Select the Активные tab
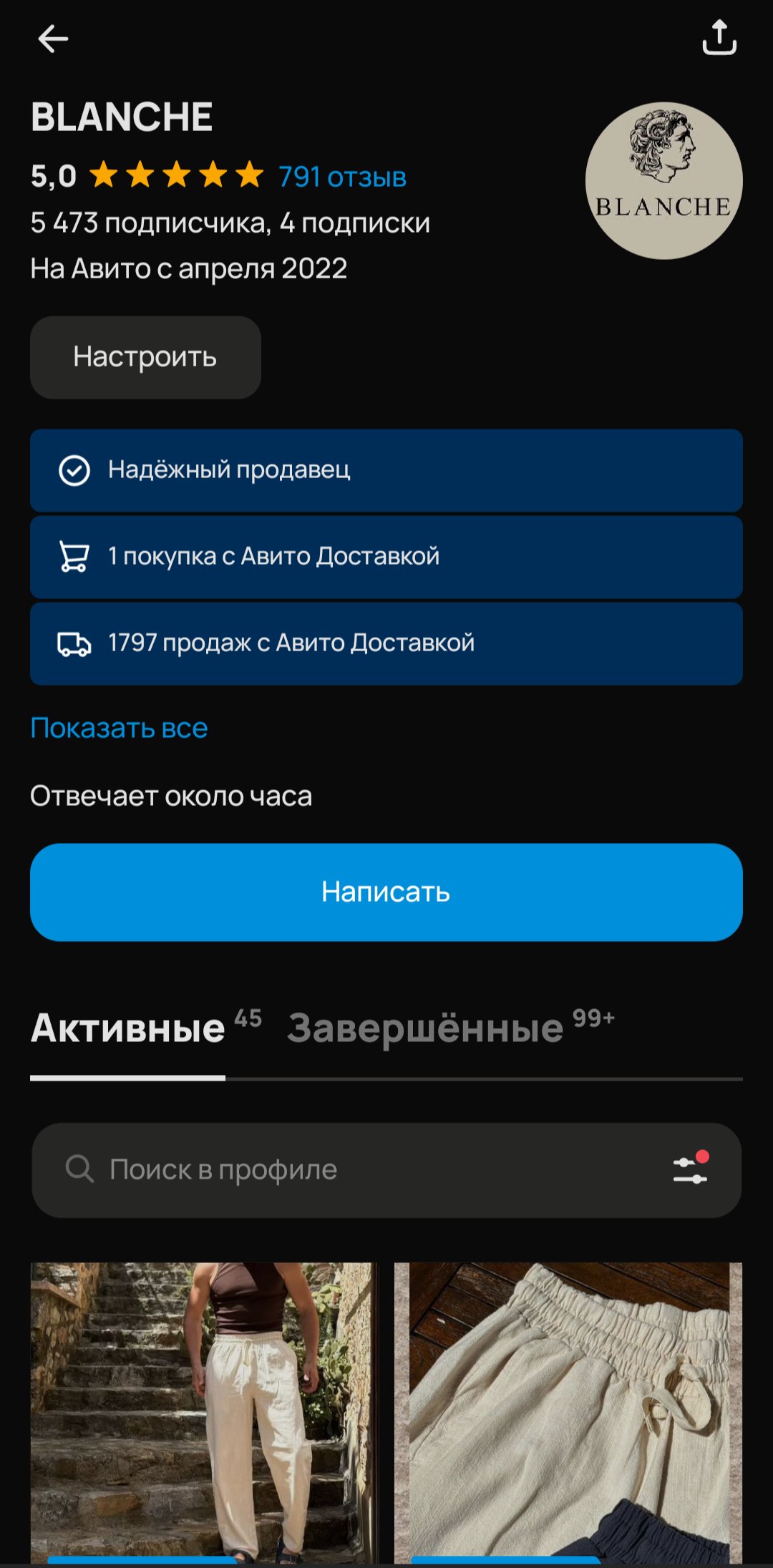773x1568 pixels. coord(129,1028)
